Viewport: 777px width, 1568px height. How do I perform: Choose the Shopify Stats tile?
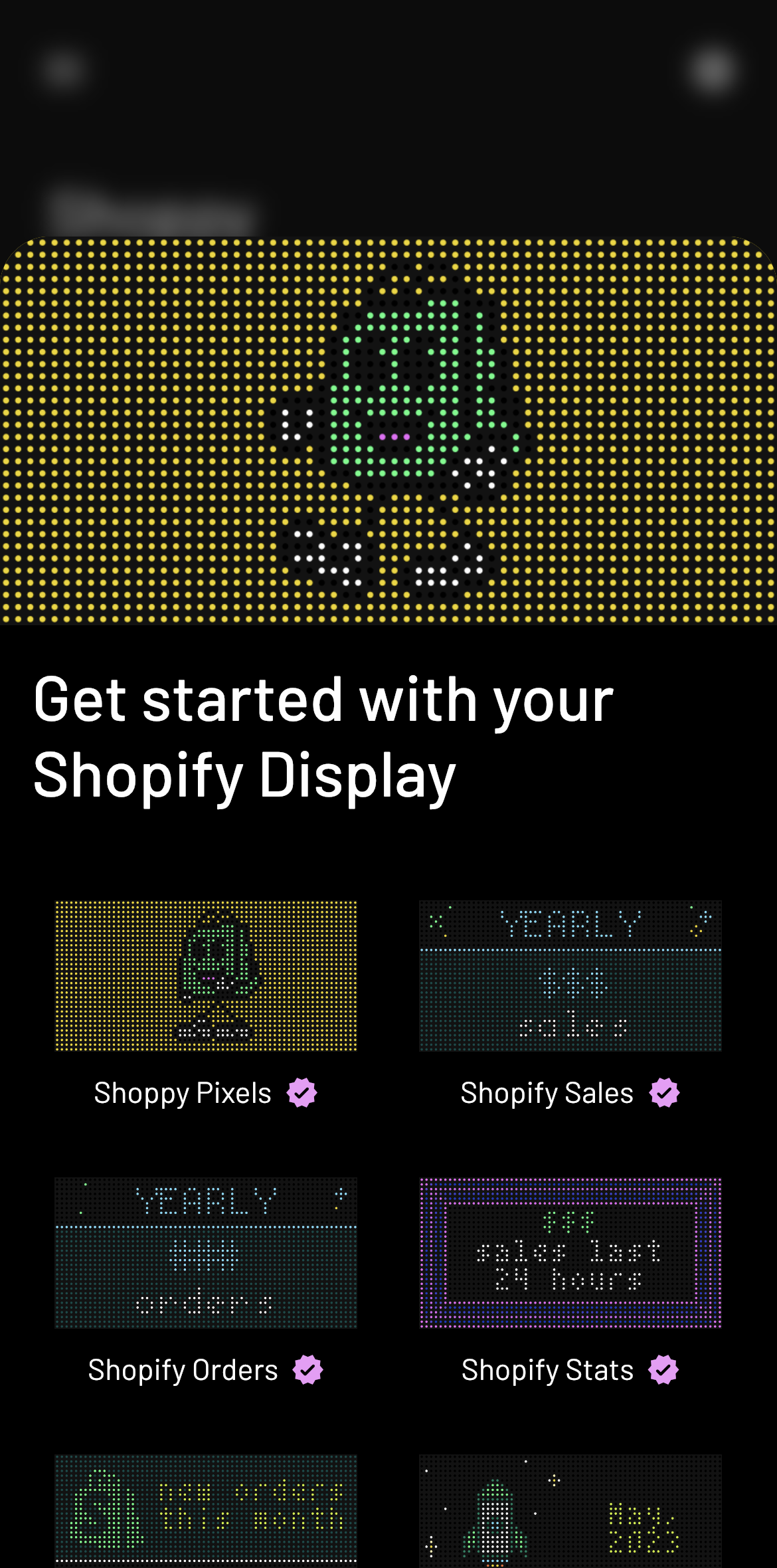coord(570,1252)
